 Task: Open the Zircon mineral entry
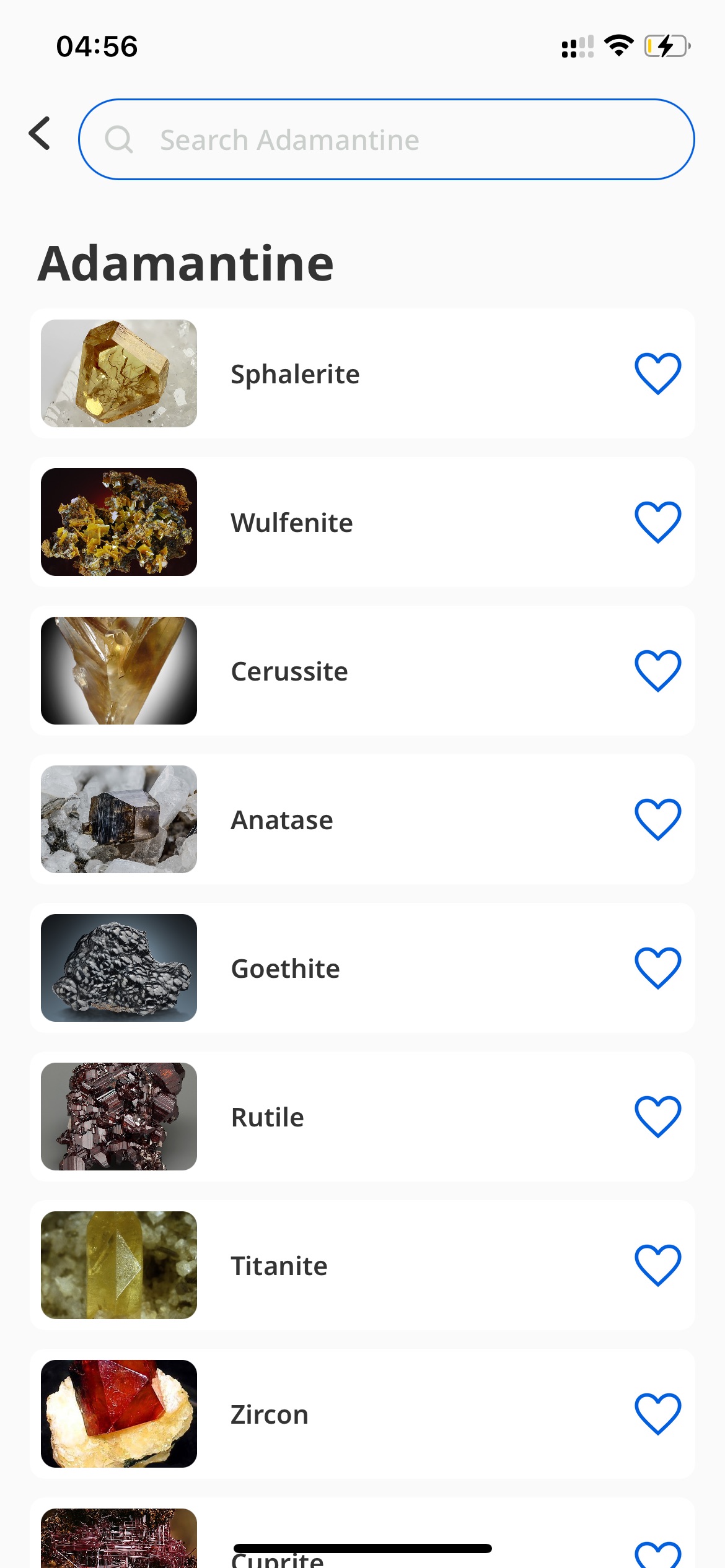(x=362, y=1414)
